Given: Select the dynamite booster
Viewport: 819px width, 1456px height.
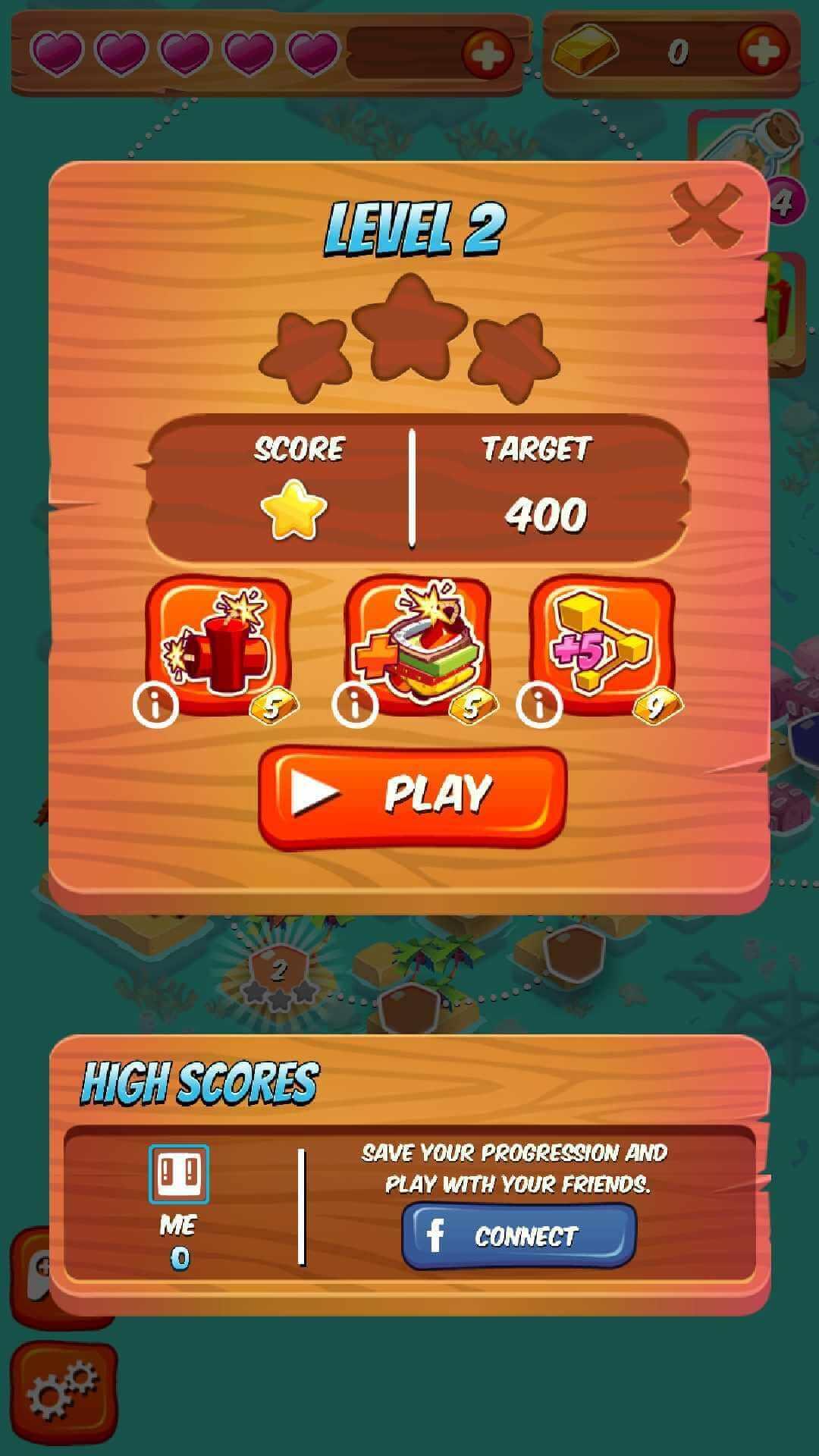Looking at the screenshot, I should point(218,643).
